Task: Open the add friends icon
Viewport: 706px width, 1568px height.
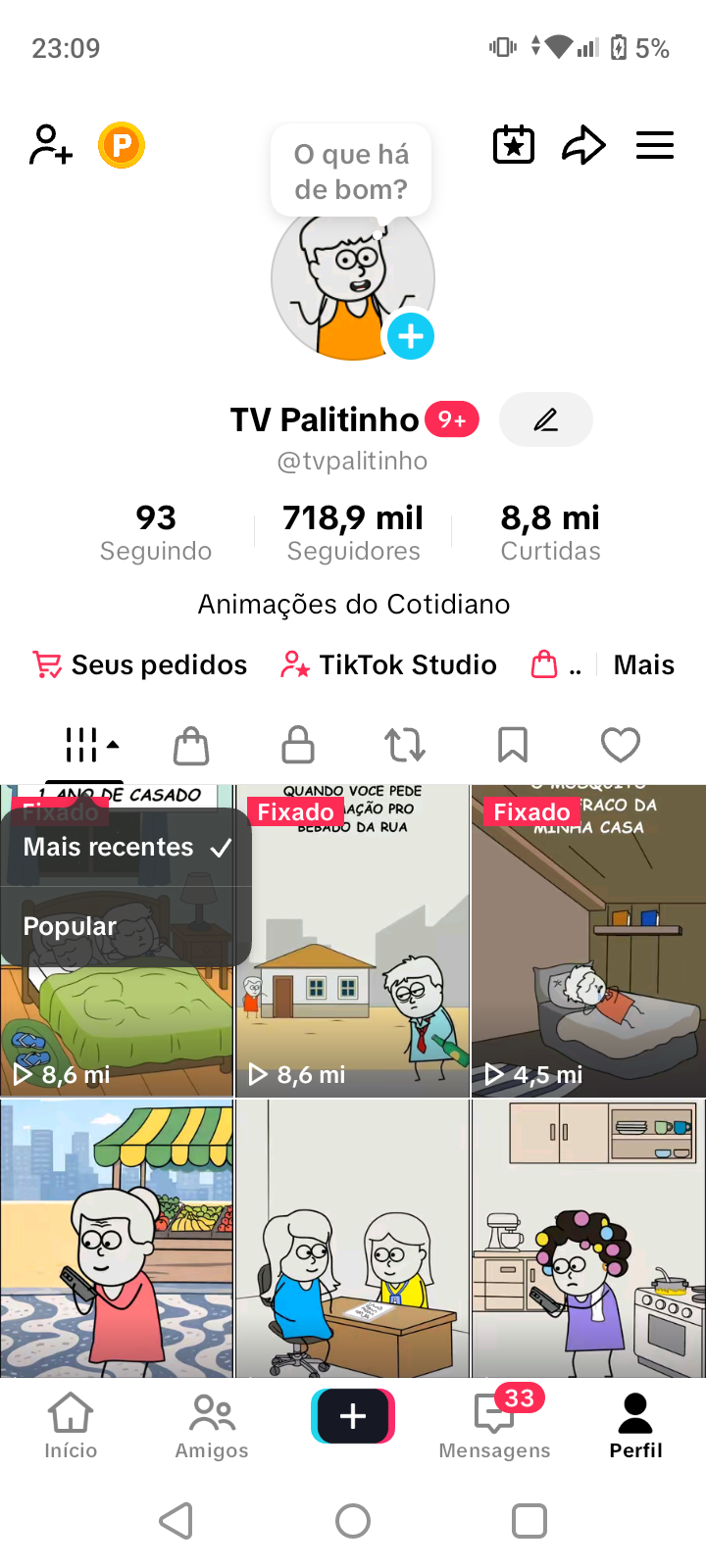Action: pos(51,145)
